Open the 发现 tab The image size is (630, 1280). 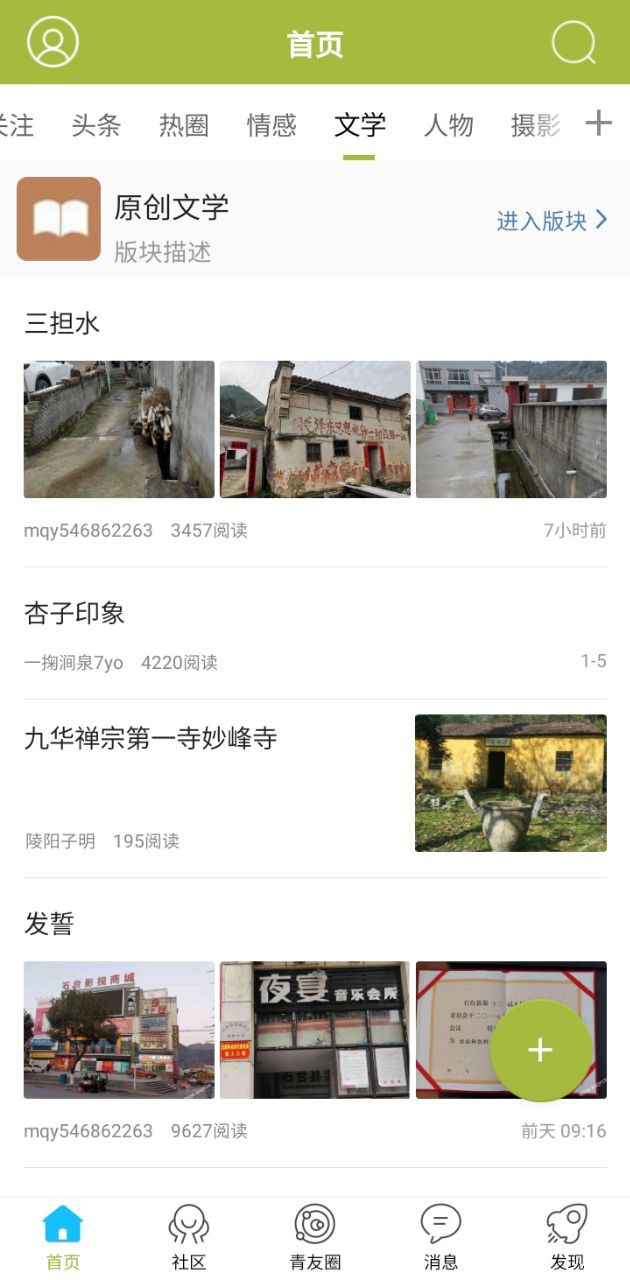click(x=567, y=1238)
